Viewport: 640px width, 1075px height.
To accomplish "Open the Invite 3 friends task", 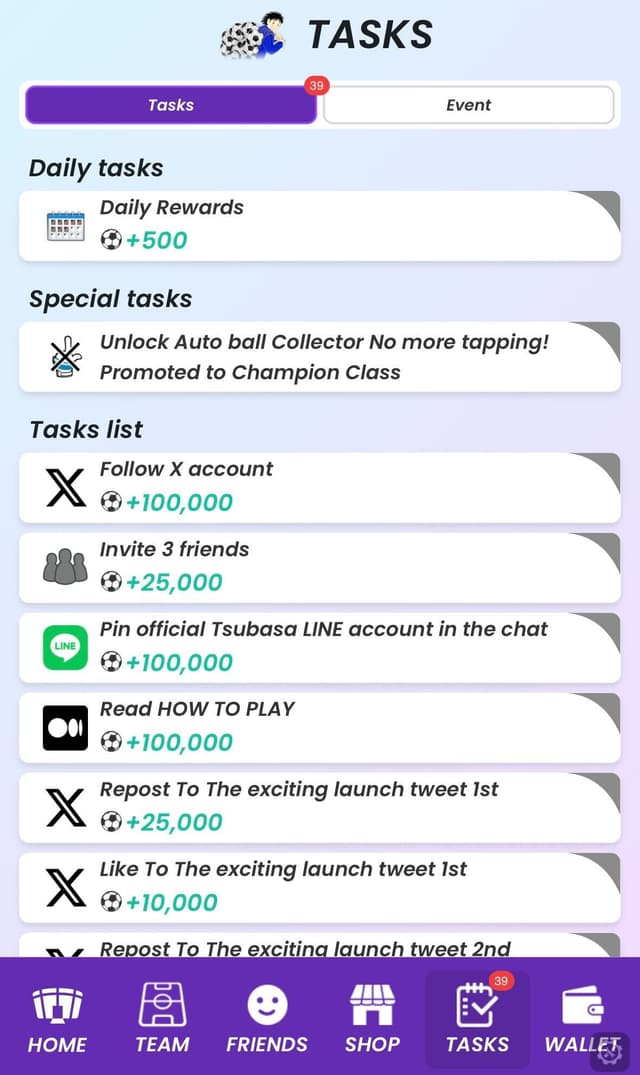I will (320, 567).
